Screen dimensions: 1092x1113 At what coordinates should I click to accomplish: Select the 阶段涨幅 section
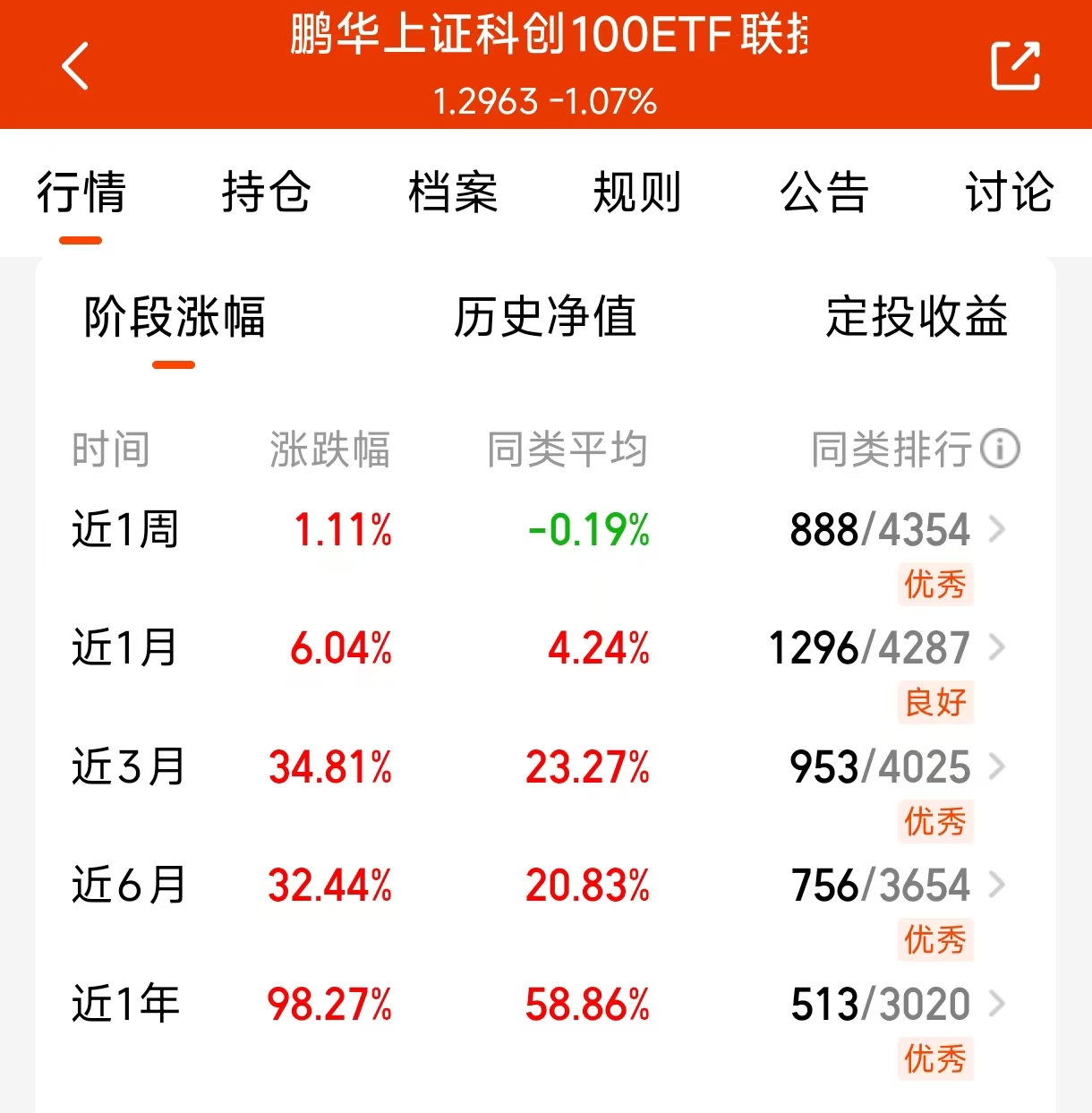pos(175,317)
